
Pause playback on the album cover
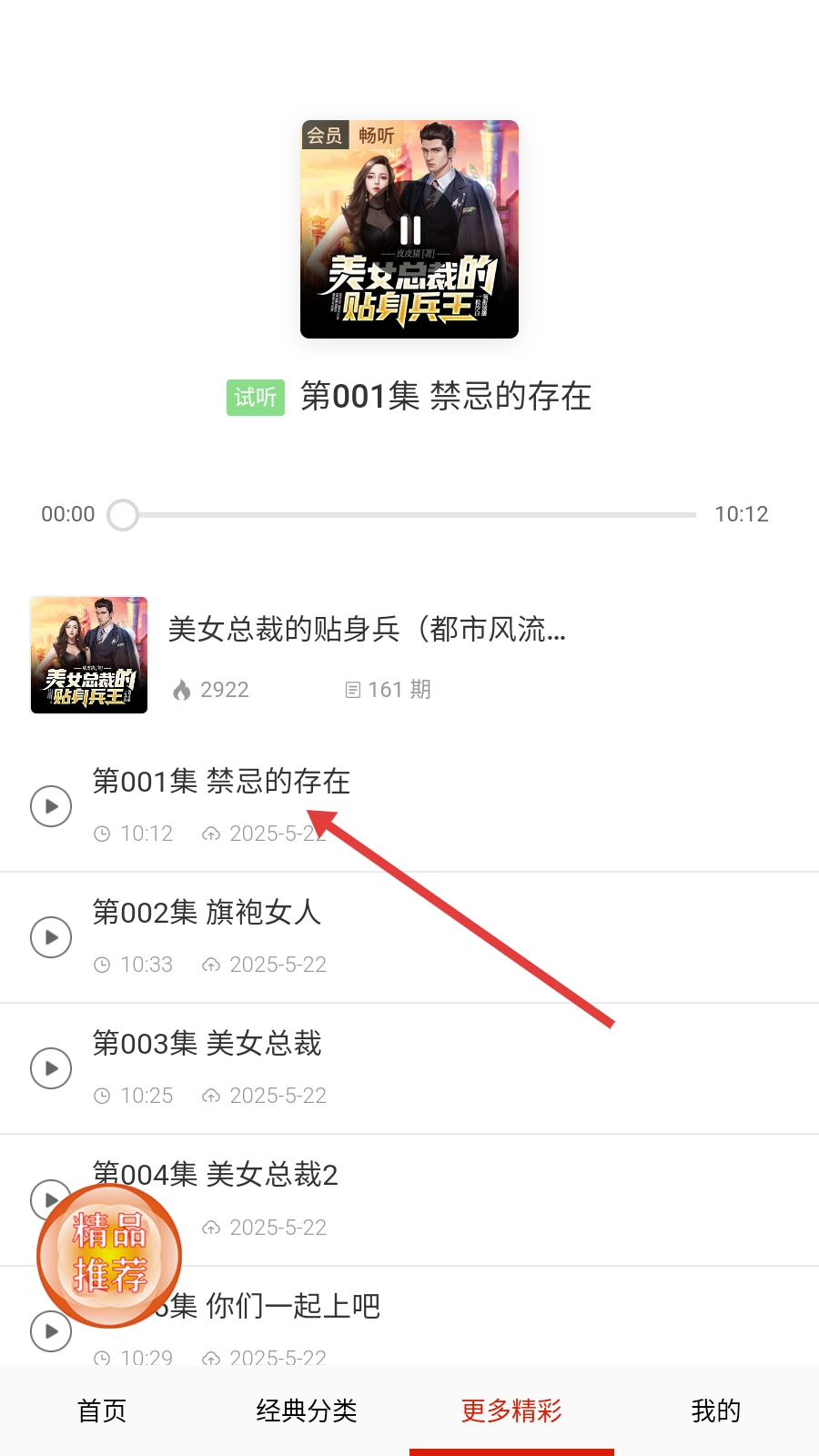tap(409, 229)
